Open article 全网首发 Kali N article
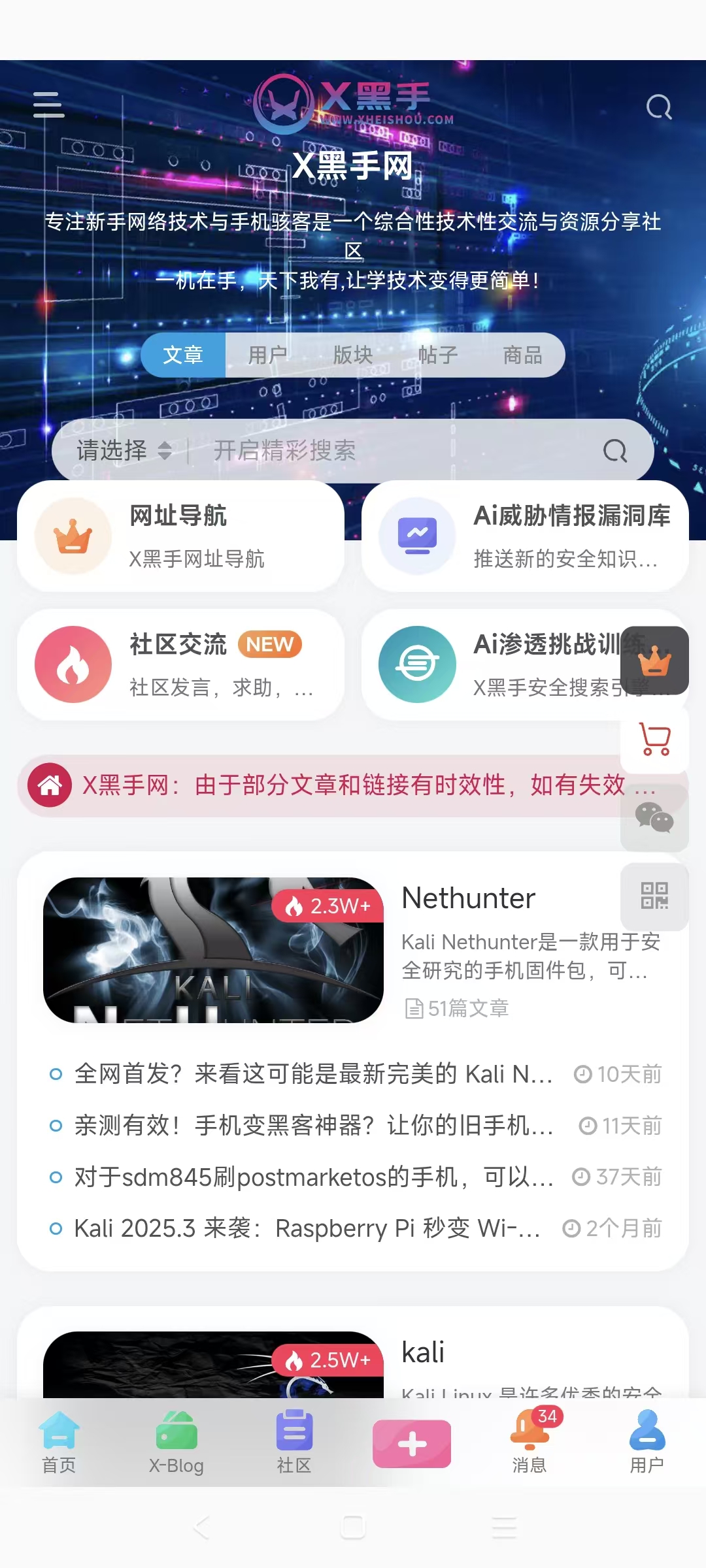706x1568 pixels. pos(314,1073)
